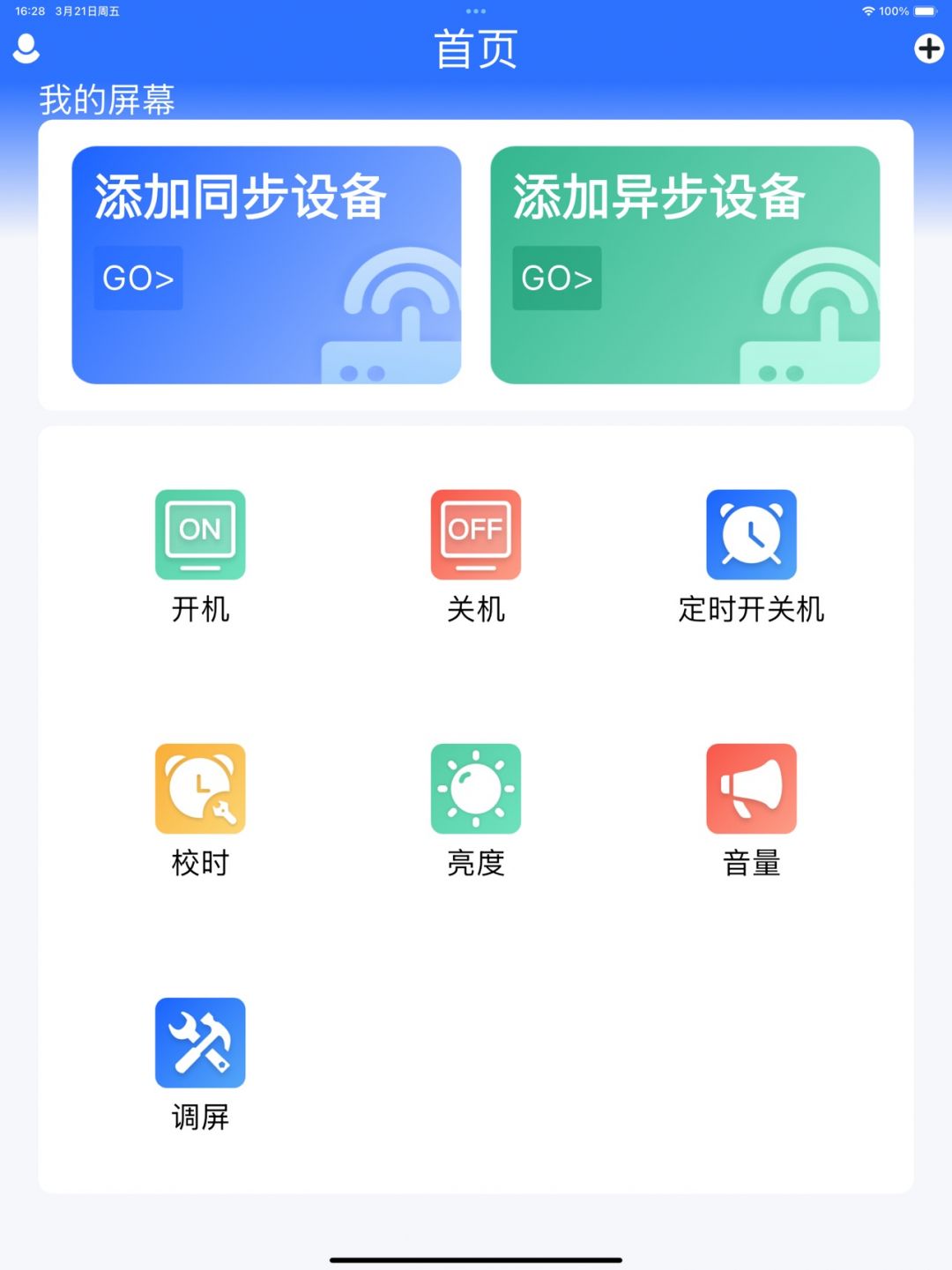Open the user profile icon

[26, 48]
